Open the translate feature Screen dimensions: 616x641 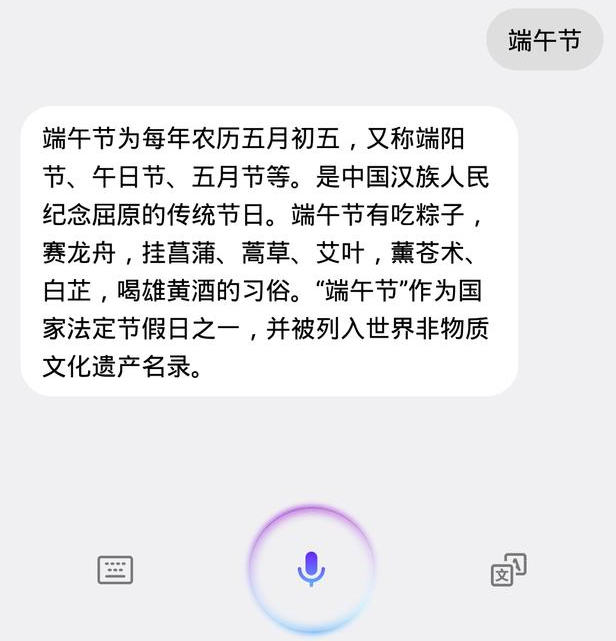(x=508, y=570)
